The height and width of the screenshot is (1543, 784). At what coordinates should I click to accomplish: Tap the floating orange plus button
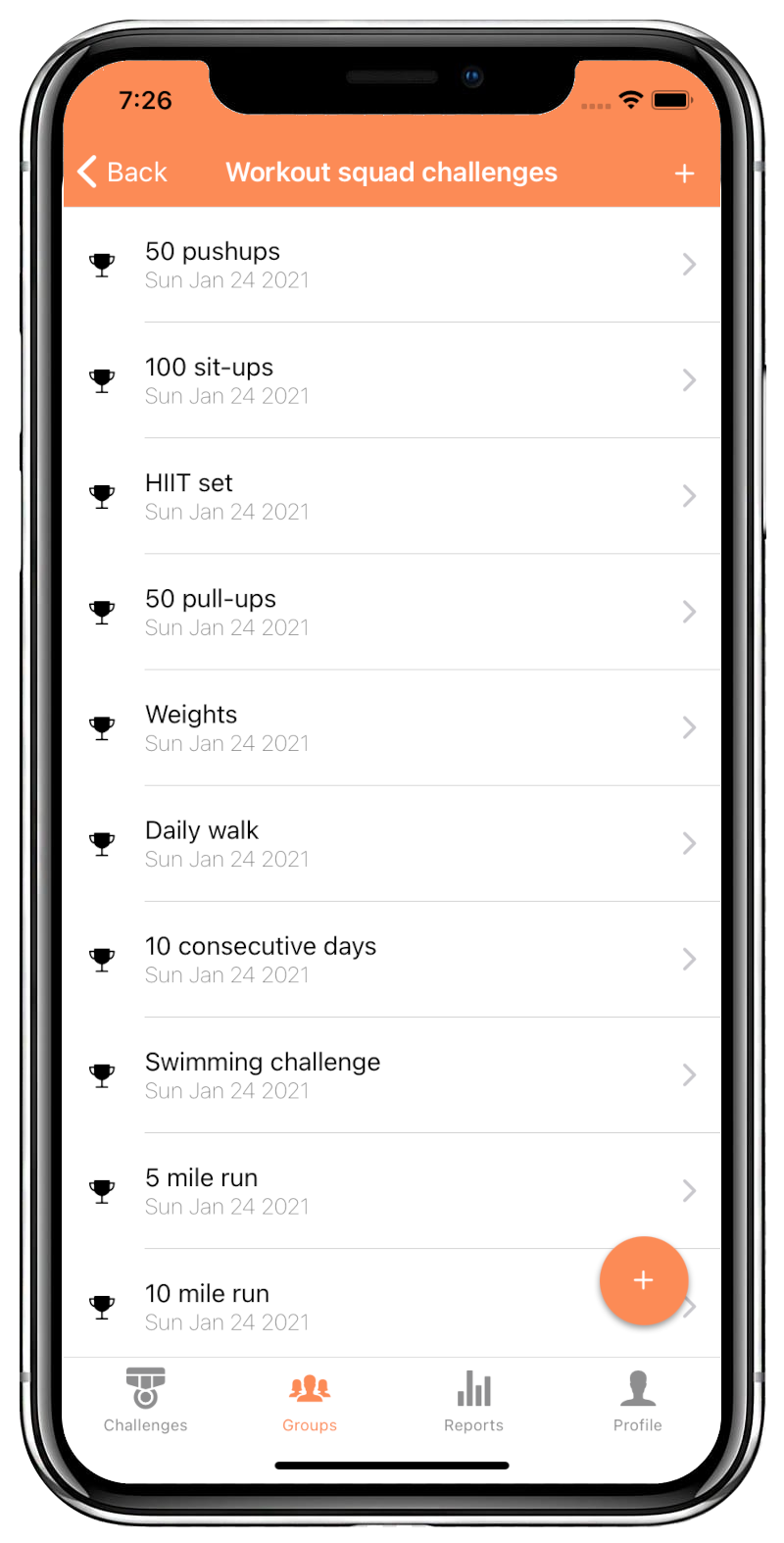coord(644,1280)
